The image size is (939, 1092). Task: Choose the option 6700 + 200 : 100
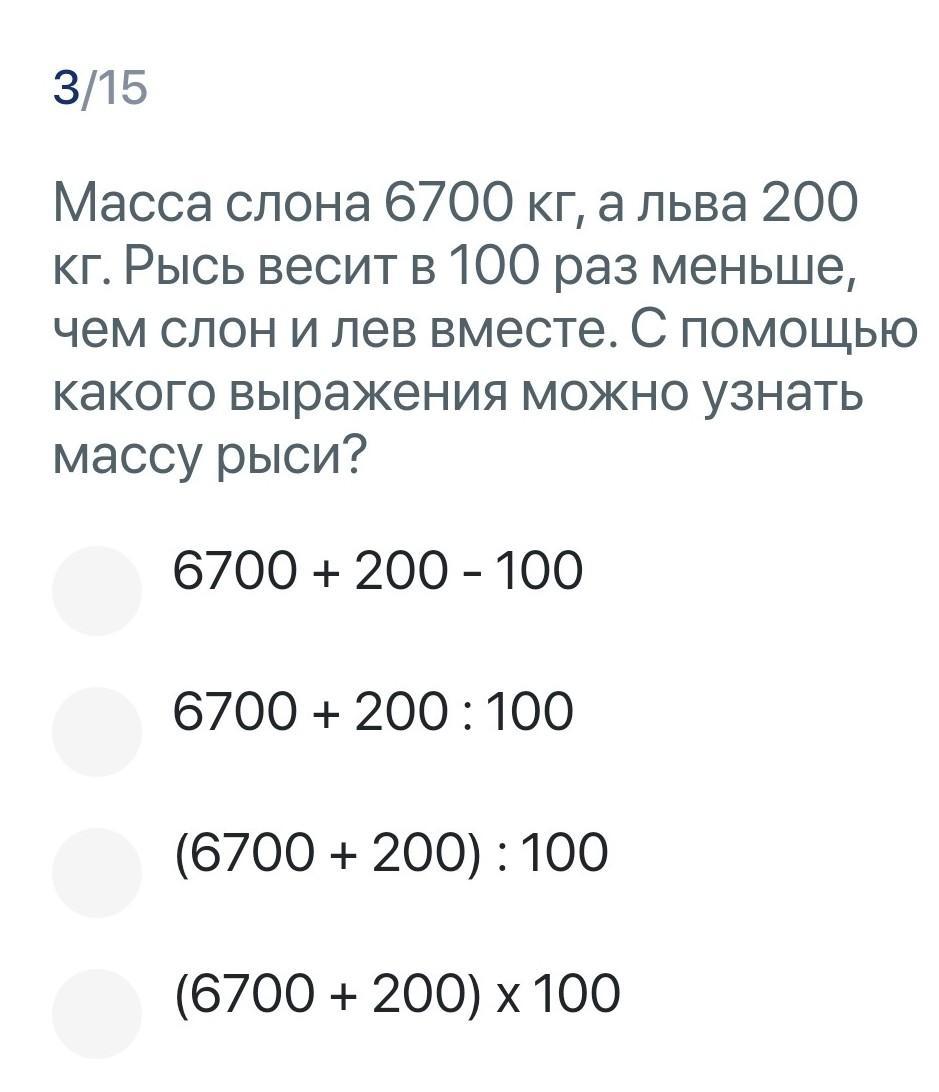point(97,731)
